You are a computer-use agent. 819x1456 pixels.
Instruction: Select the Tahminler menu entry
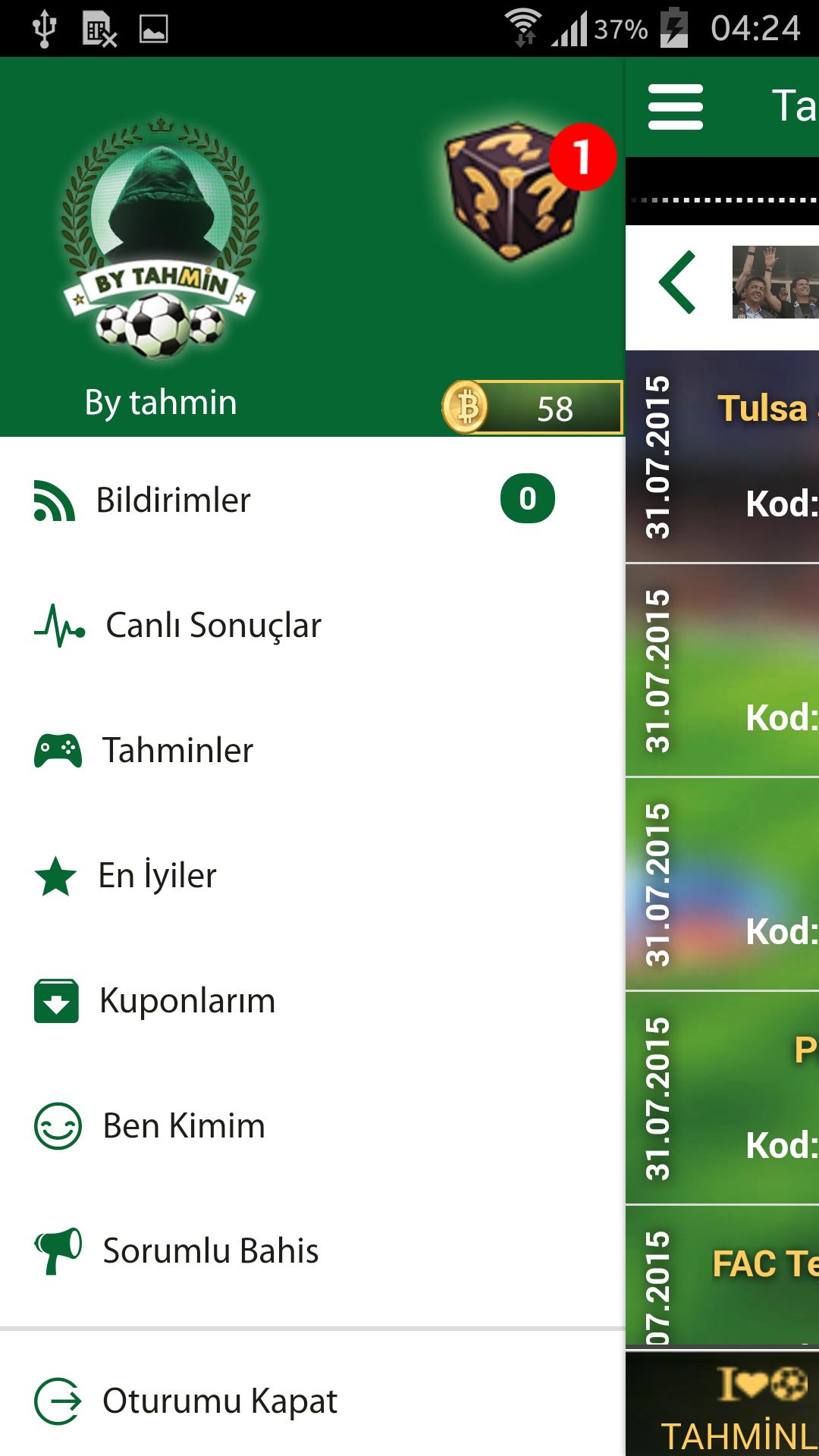pyautogui.click(x=177, y=750)
